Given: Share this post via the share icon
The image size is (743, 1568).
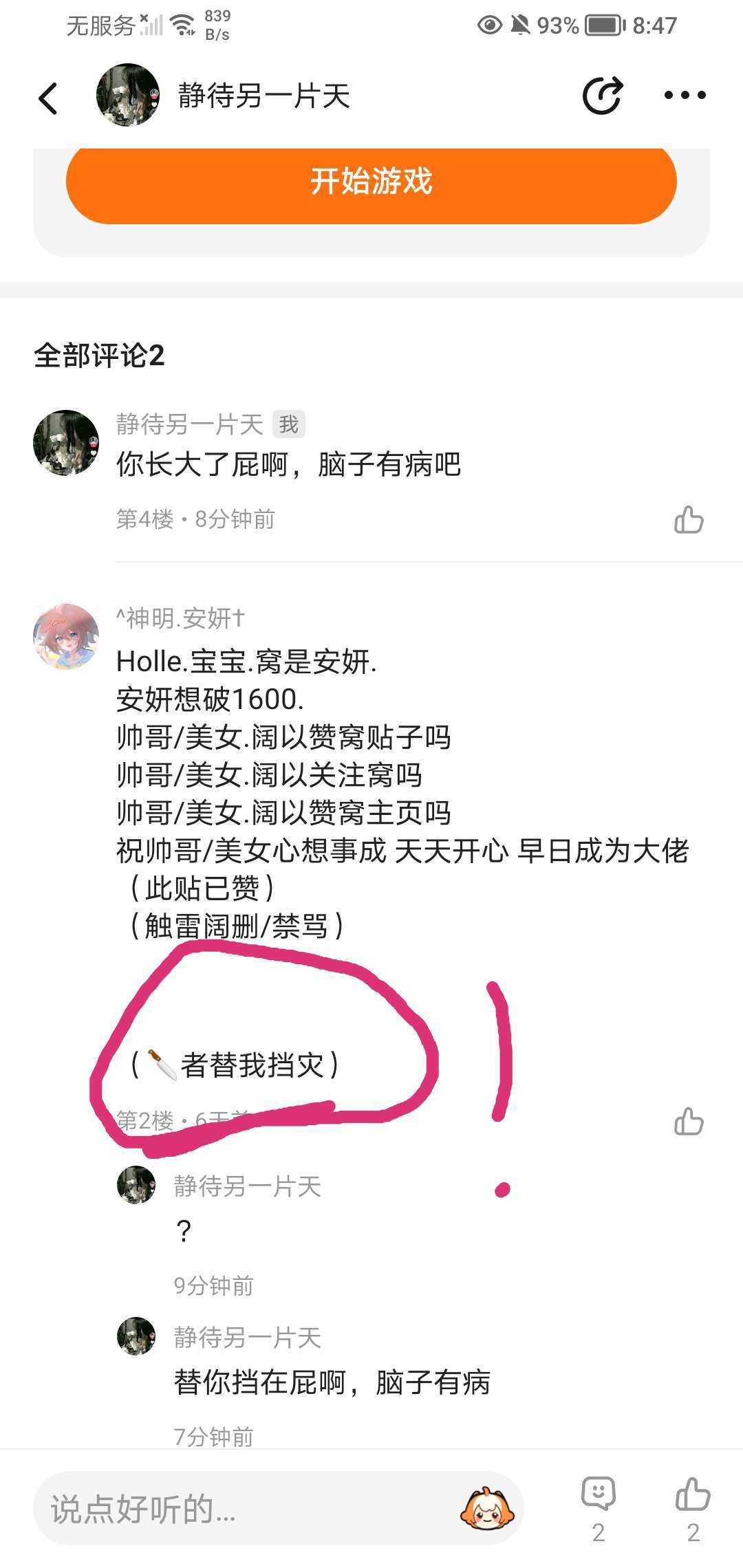Looking at the screenshot, I should click(603, 95).
